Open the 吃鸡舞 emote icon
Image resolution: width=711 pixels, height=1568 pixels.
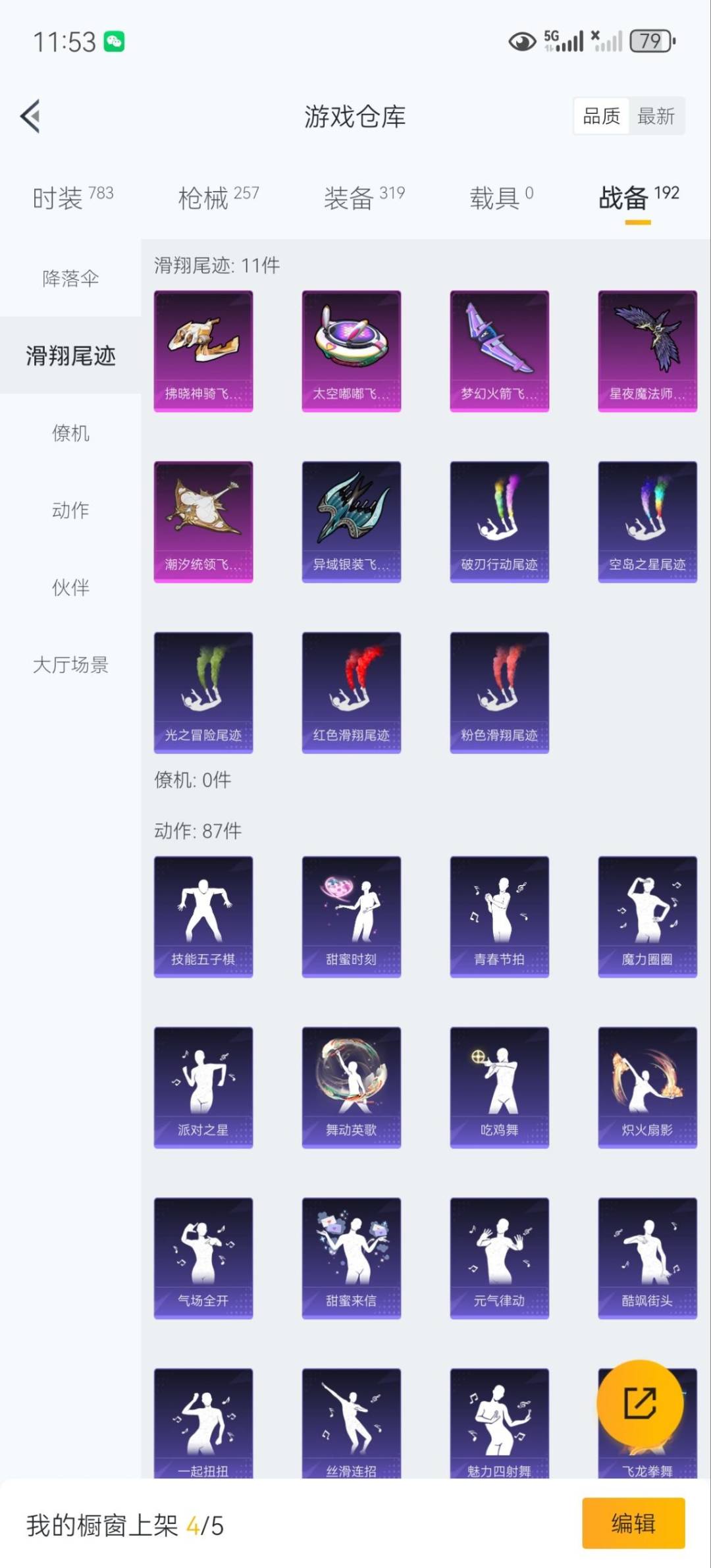pyautogui.click(x=499, y=1087)
